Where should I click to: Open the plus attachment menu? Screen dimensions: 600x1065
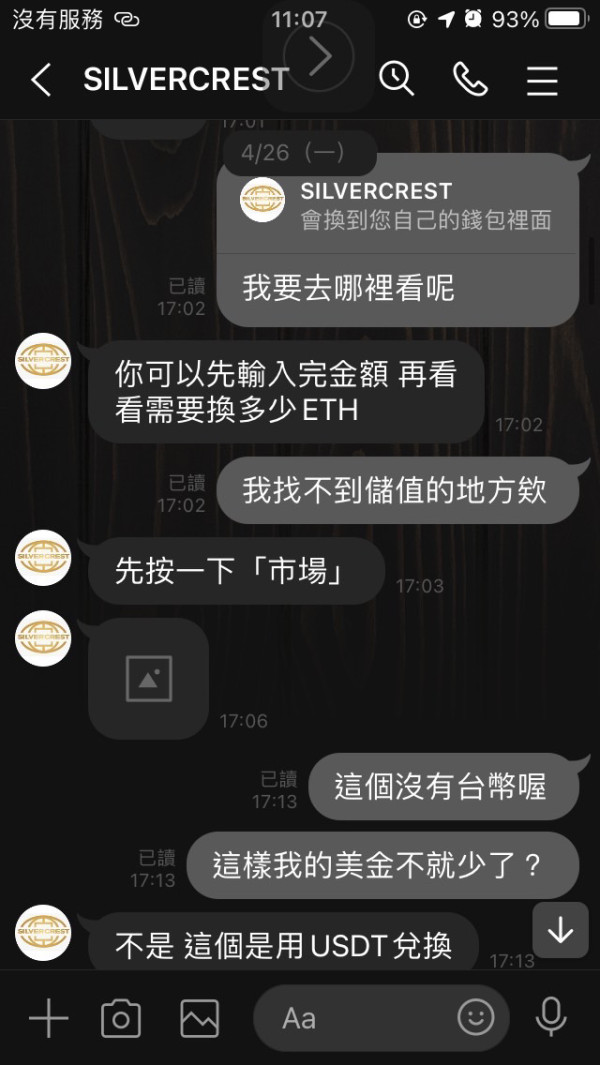49,1017
